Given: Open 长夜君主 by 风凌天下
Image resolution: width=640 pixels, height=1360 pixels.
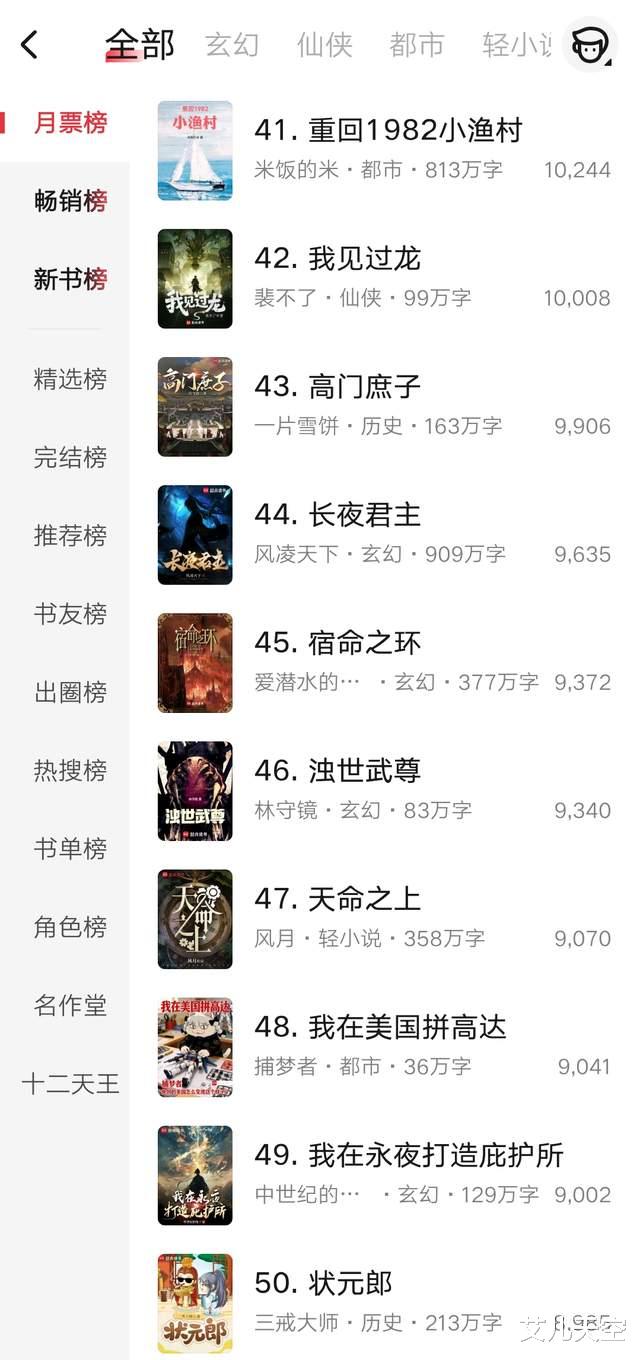Looking at the screenshot, I should [x=364, y=515].
